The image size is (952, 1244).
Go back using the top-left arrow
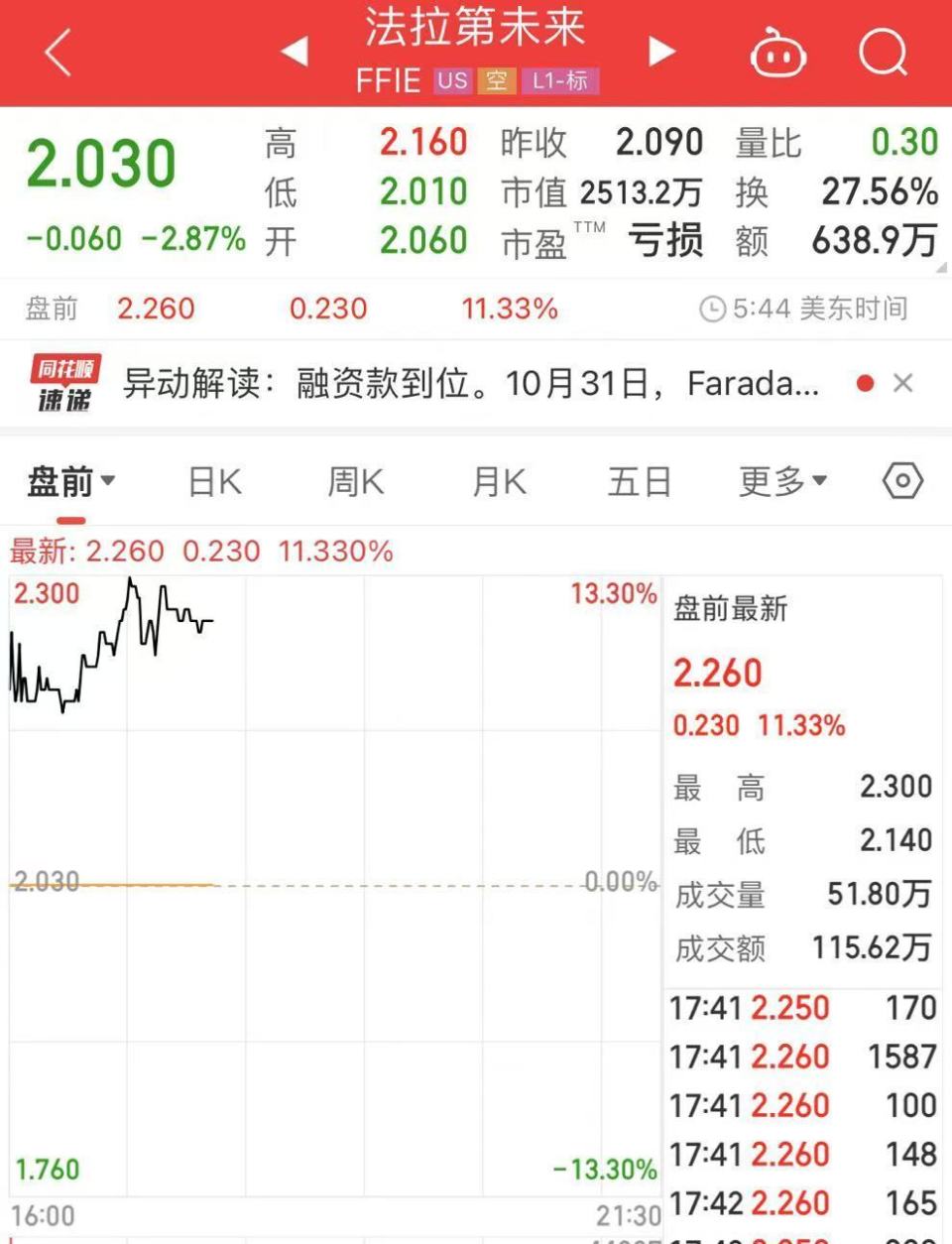(59, 52)
